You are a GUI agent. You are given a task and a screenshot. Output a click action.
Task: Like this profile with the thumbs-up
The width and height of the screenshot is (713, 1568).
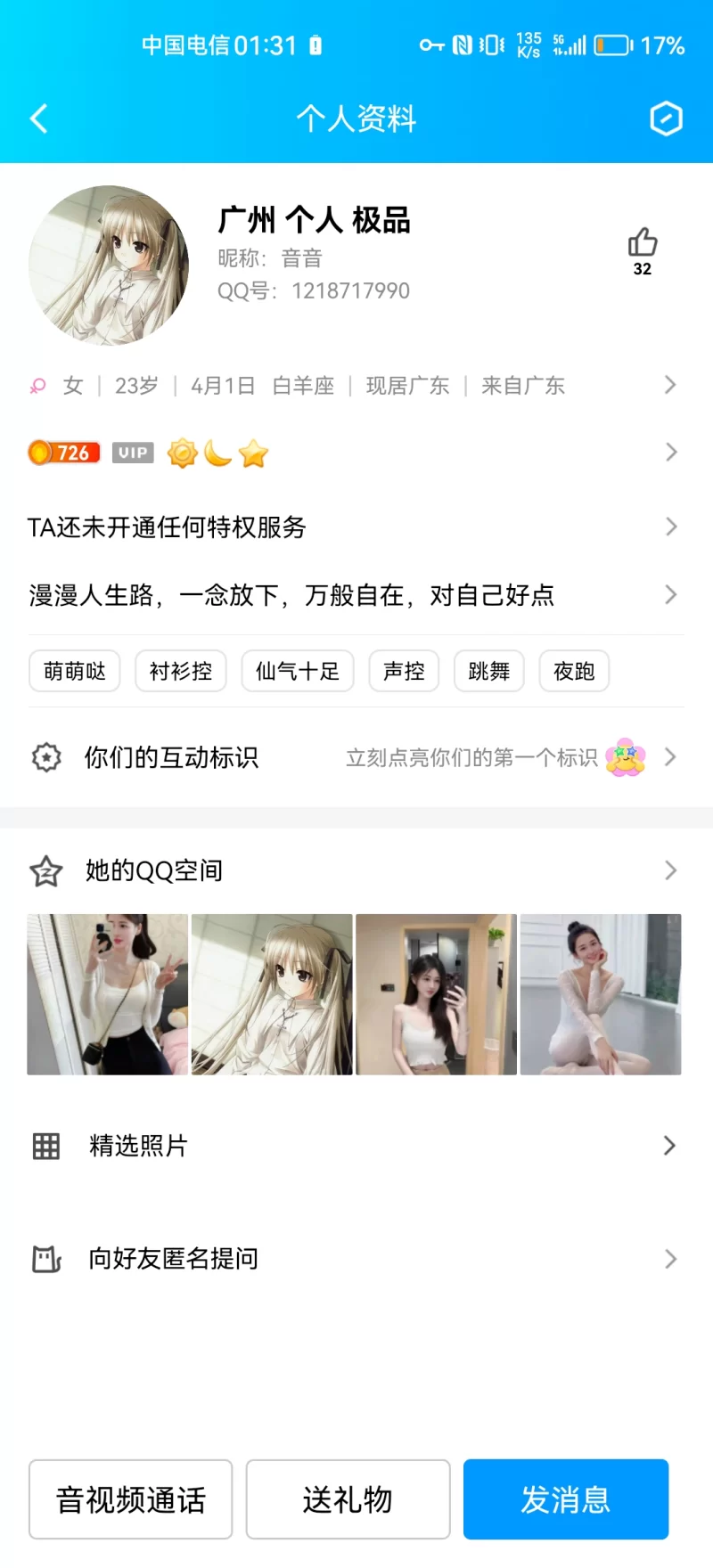click(x=642, y=243)
